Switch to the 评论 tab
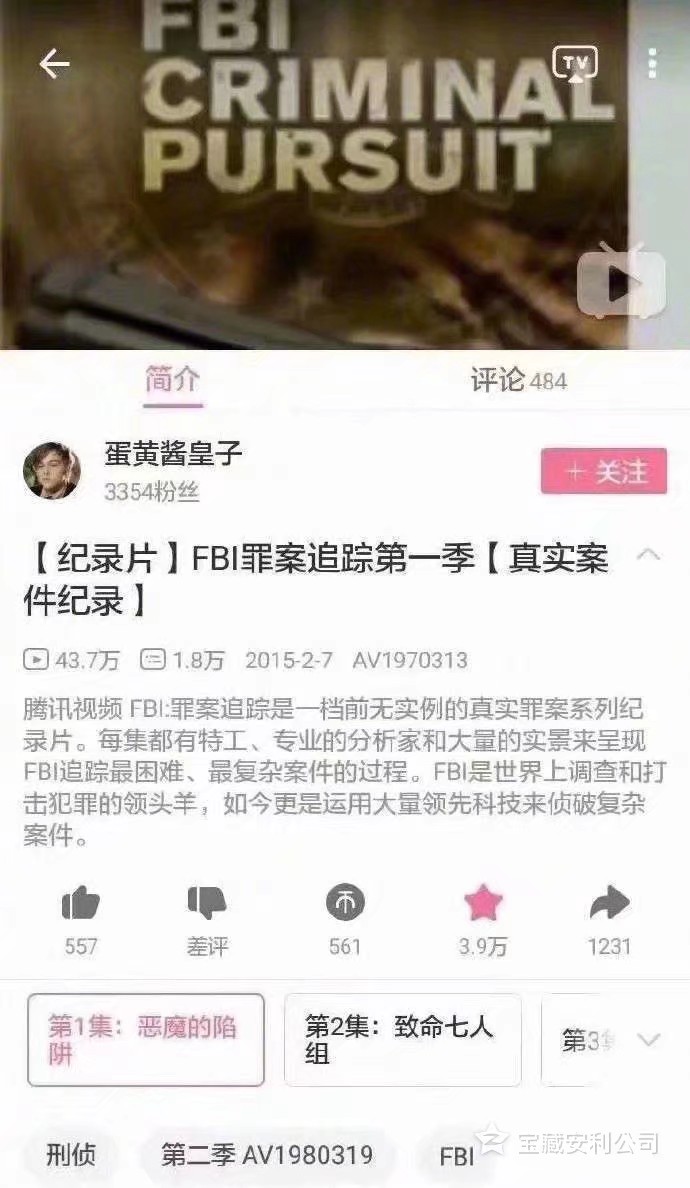Image resolution: width=690 pixels, height=1188 pixels. 518,380
